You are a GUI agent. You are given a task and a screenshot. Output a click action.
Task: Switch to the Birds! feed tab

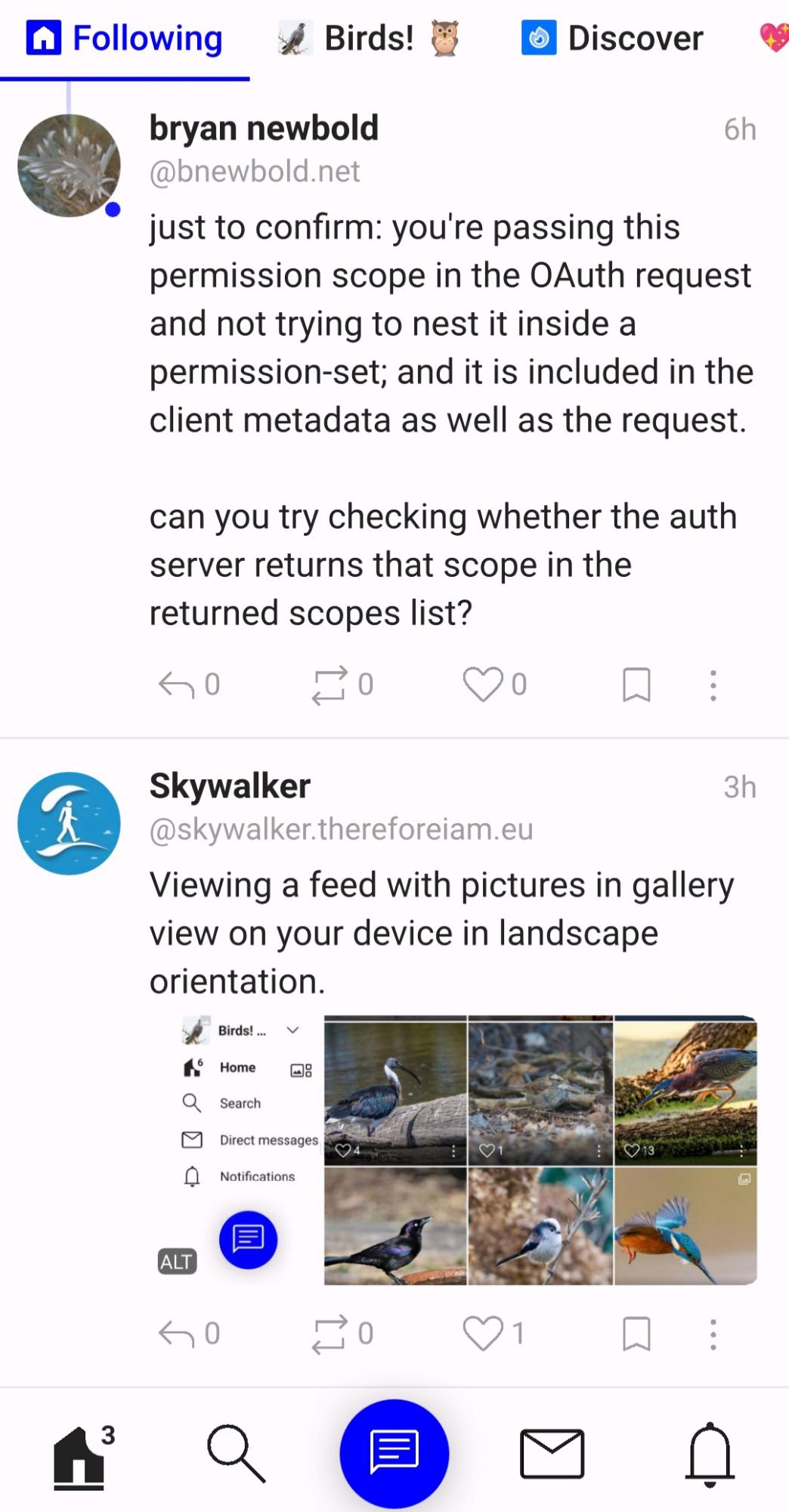tap(369, 39)
